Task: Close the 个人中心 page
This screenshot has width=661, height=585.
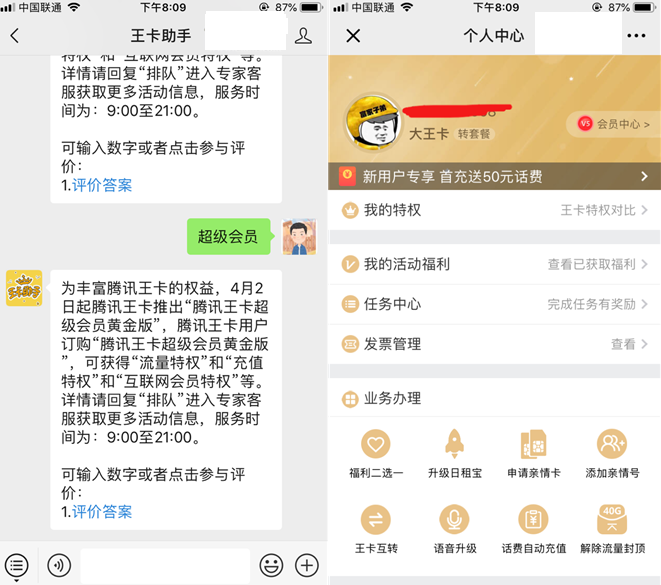Action: pyautogui.click(x=353, y=36)
